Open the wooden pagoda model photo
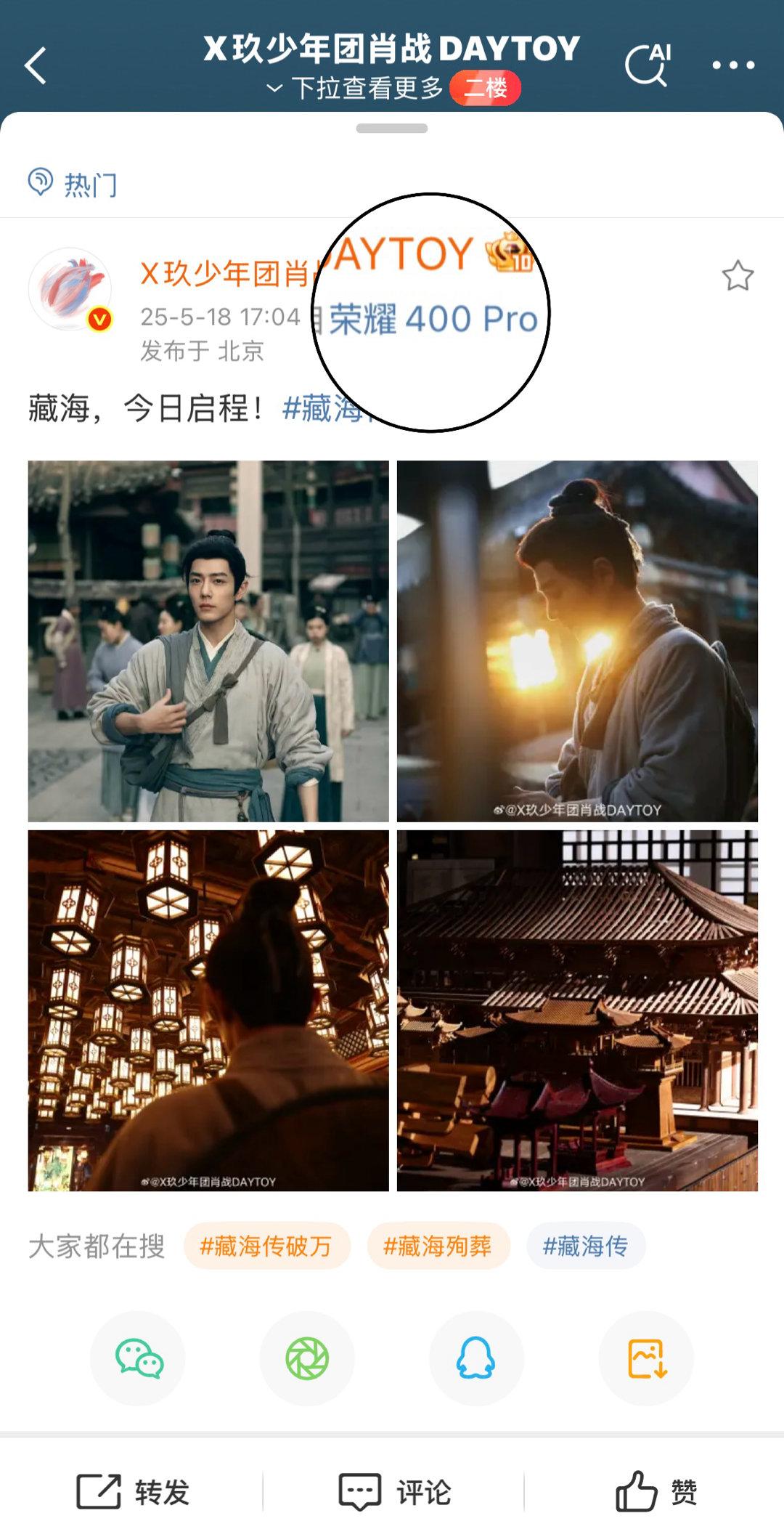The image size is (784, 1529). tap(577, 1010)
